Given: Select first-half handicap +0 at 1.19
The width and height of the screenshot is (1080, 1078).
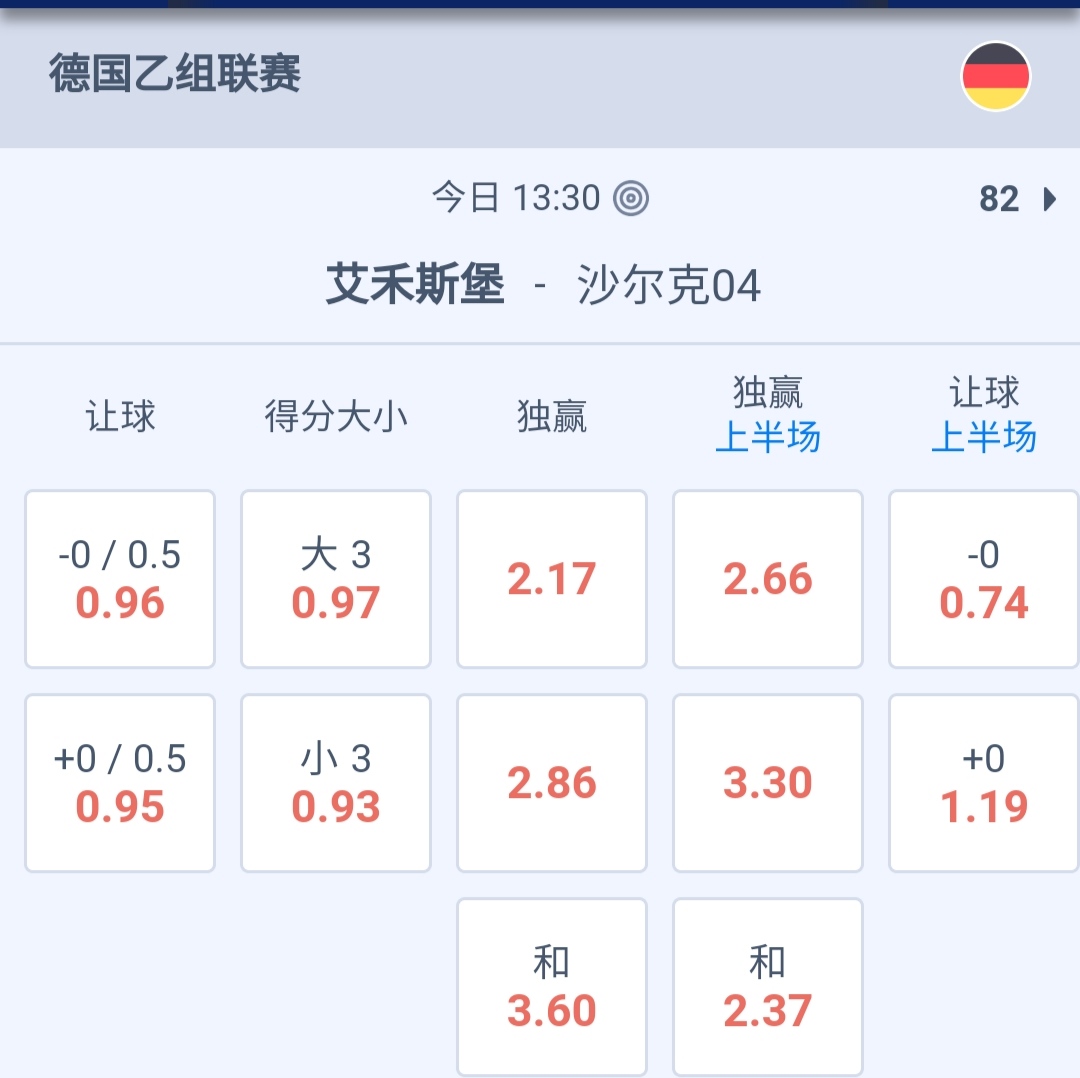Looking at the screenshot, I should pos(984,783).
